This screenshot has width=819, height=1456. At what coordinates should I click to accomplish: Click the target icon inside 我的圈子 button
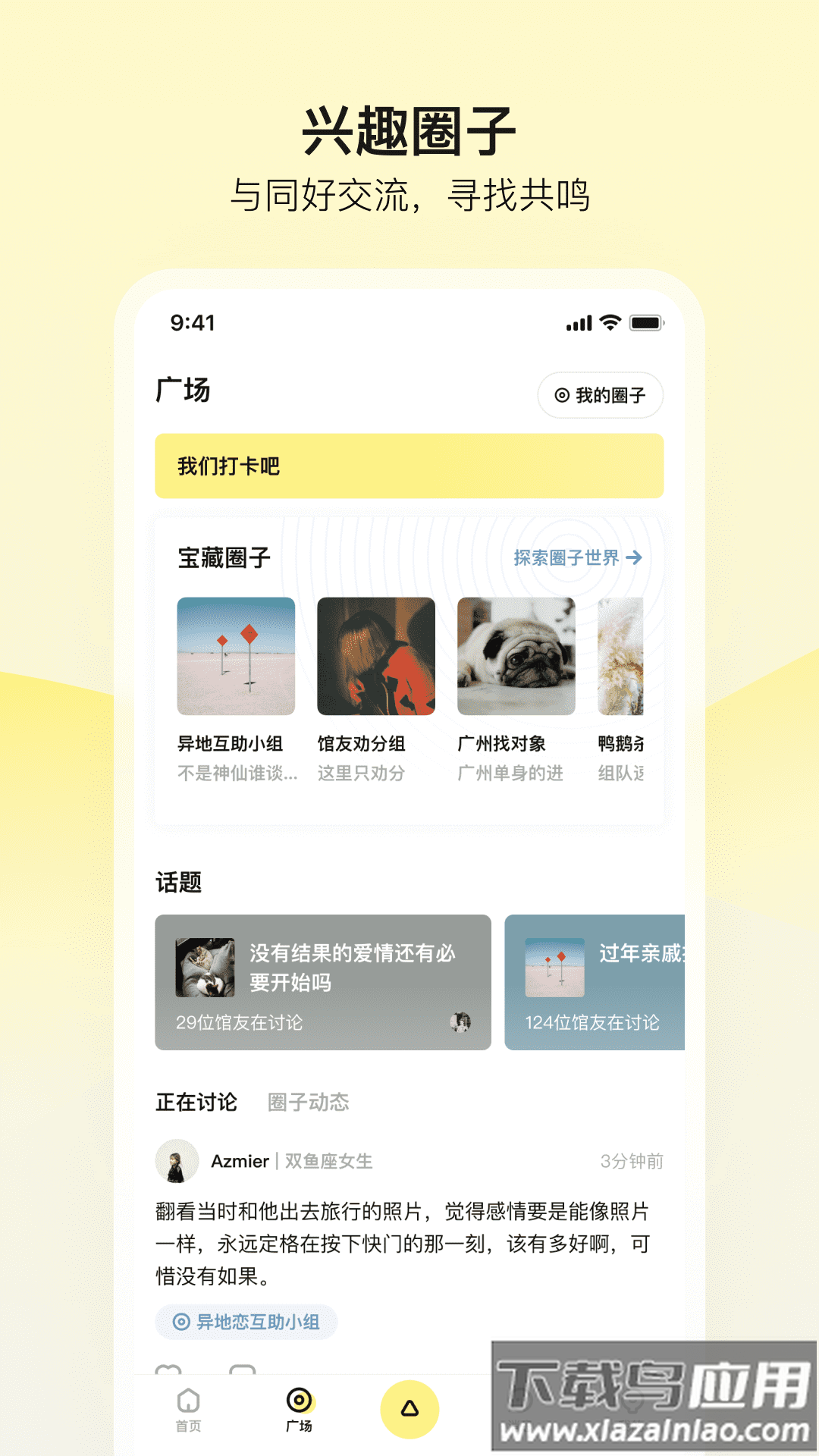coord(561,396)
